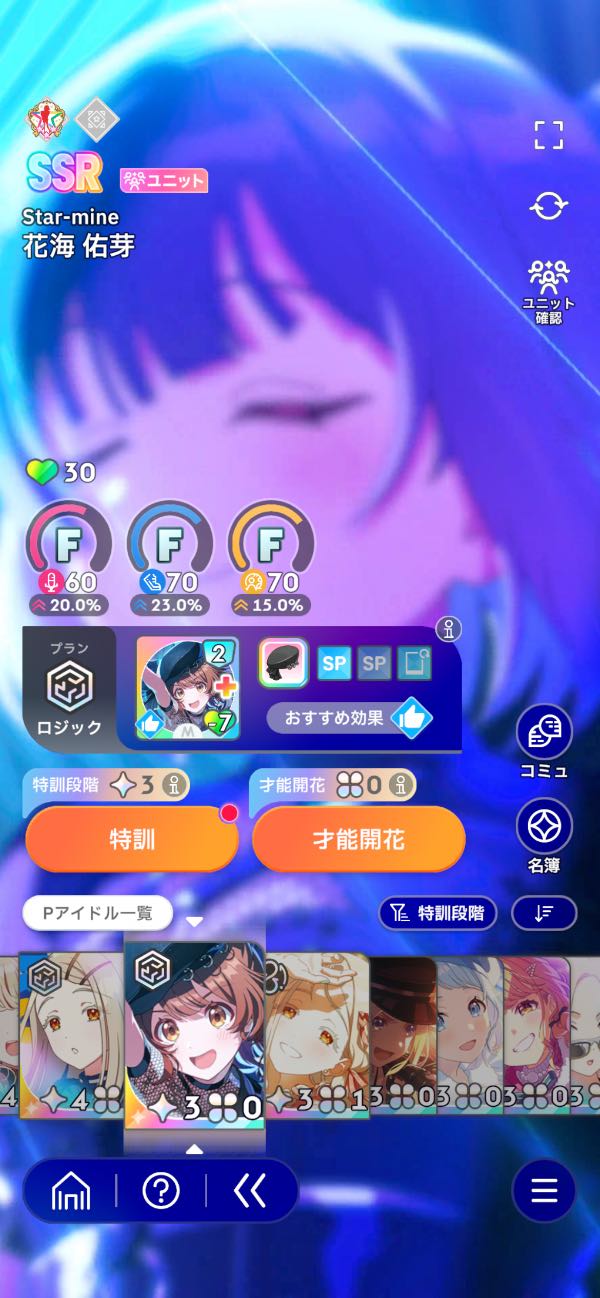Open ユニット確認 unit check
This screenshot has height=1298, width=600.
point(548,290)
